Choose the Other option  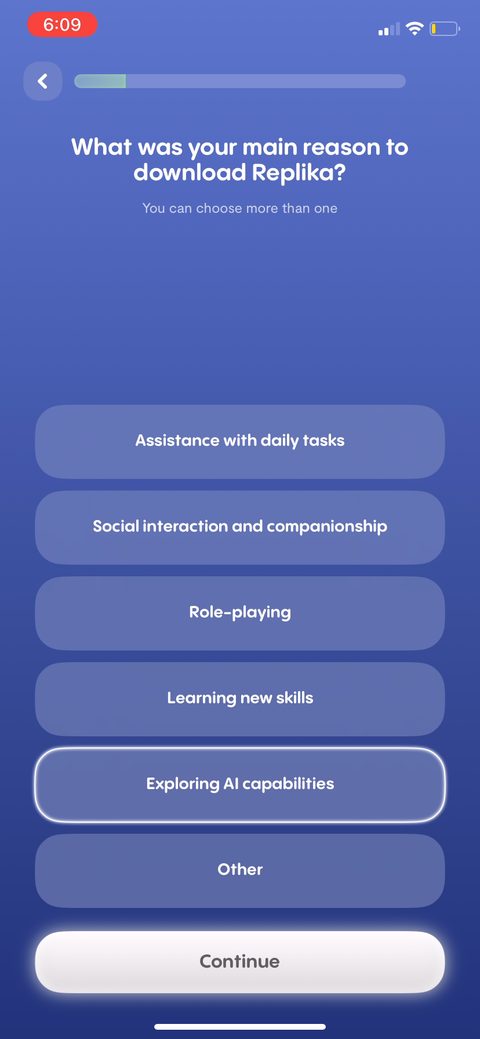click(240, 871)
